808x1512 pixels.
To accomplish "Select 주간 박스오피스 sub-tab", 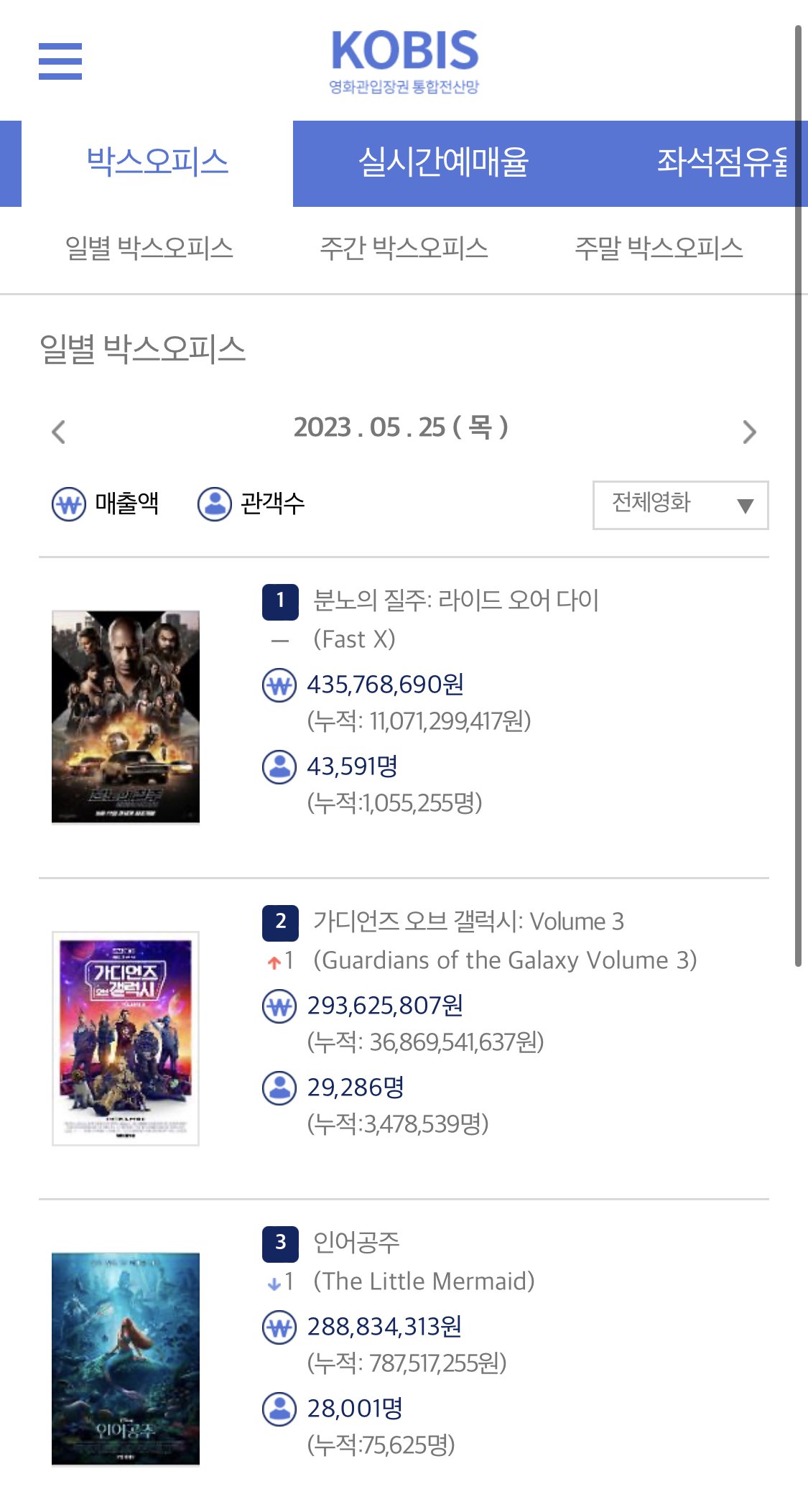I will (404, 249).
